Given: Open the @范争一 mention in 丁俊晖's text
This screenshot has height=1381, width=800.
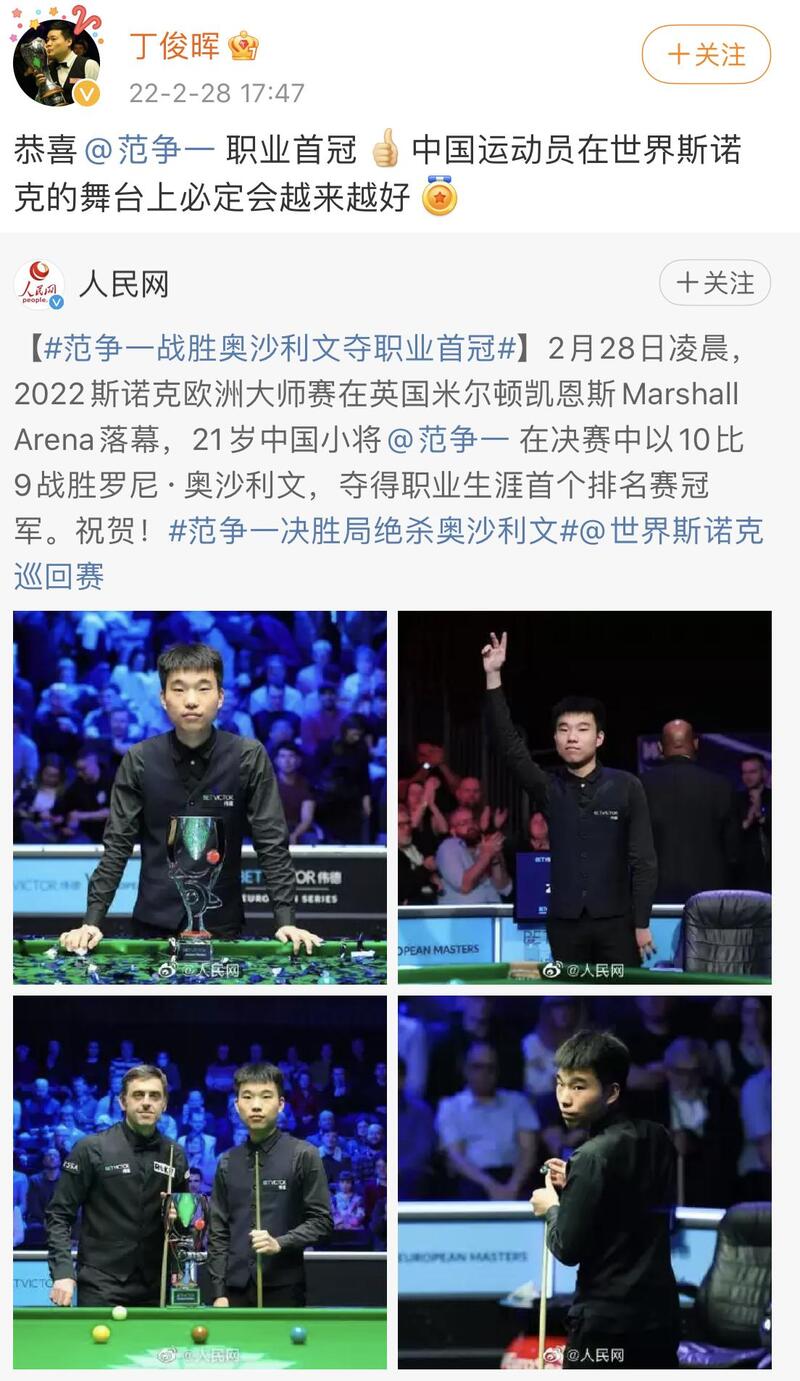Looking at the screenshot, I should coord(150,150).
